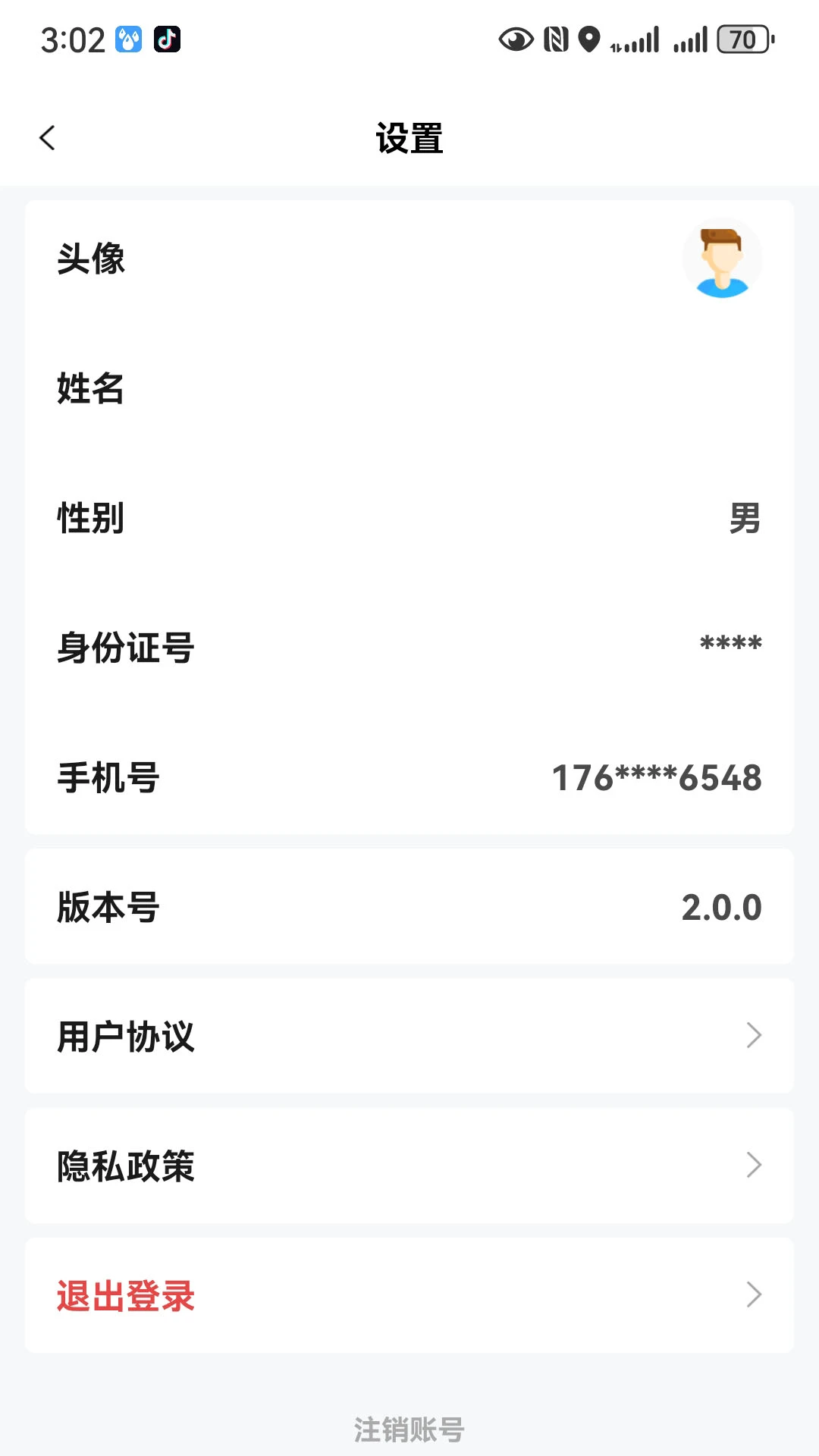Viewport: 819px width, 1456px height.
Task: Tap the weather app icon in status bar
Action: 129,38
